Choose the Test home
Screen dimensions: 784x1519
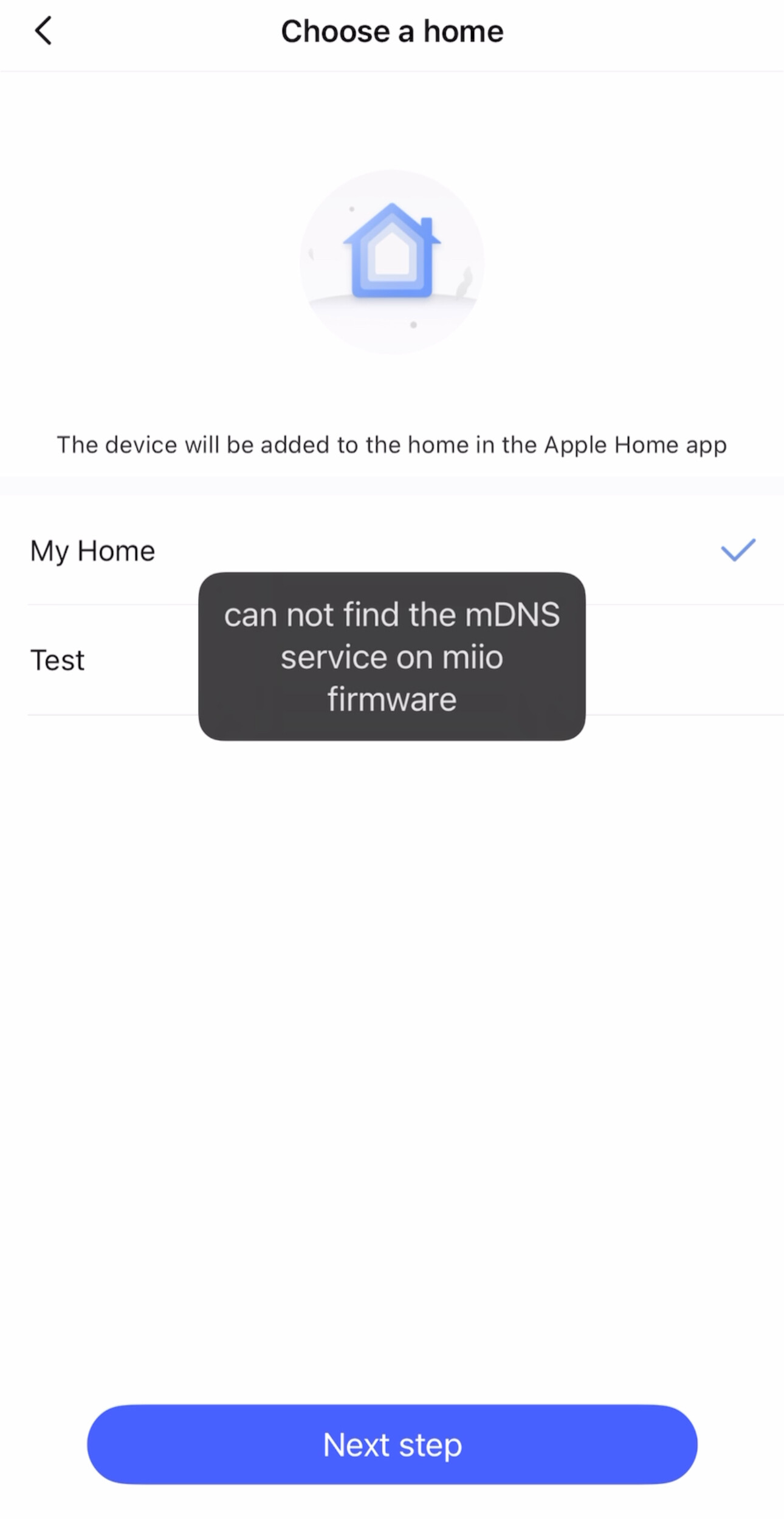(58, 660)
